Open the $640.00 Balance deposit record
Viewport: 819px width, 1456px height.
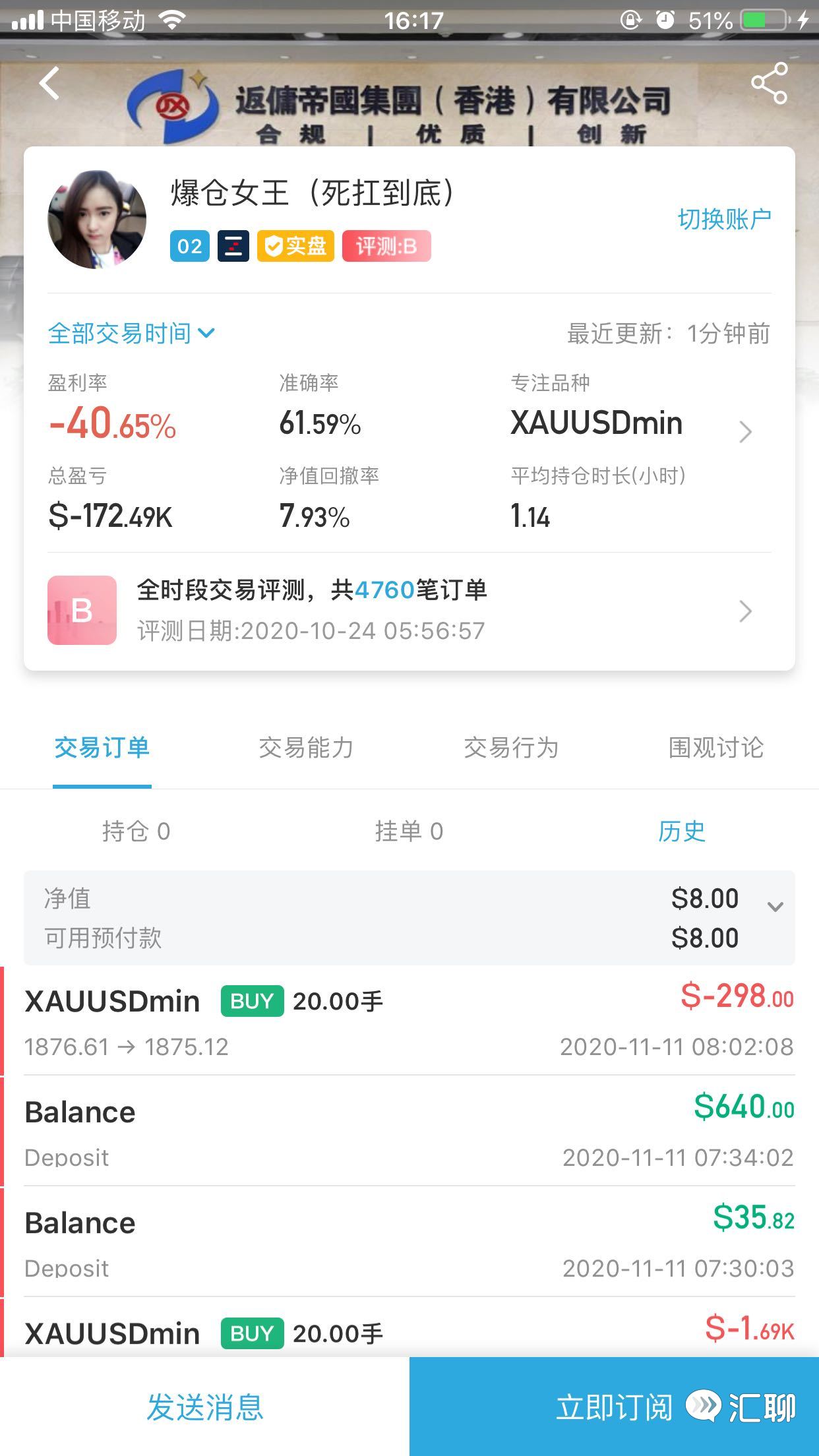click(409, 1132)
